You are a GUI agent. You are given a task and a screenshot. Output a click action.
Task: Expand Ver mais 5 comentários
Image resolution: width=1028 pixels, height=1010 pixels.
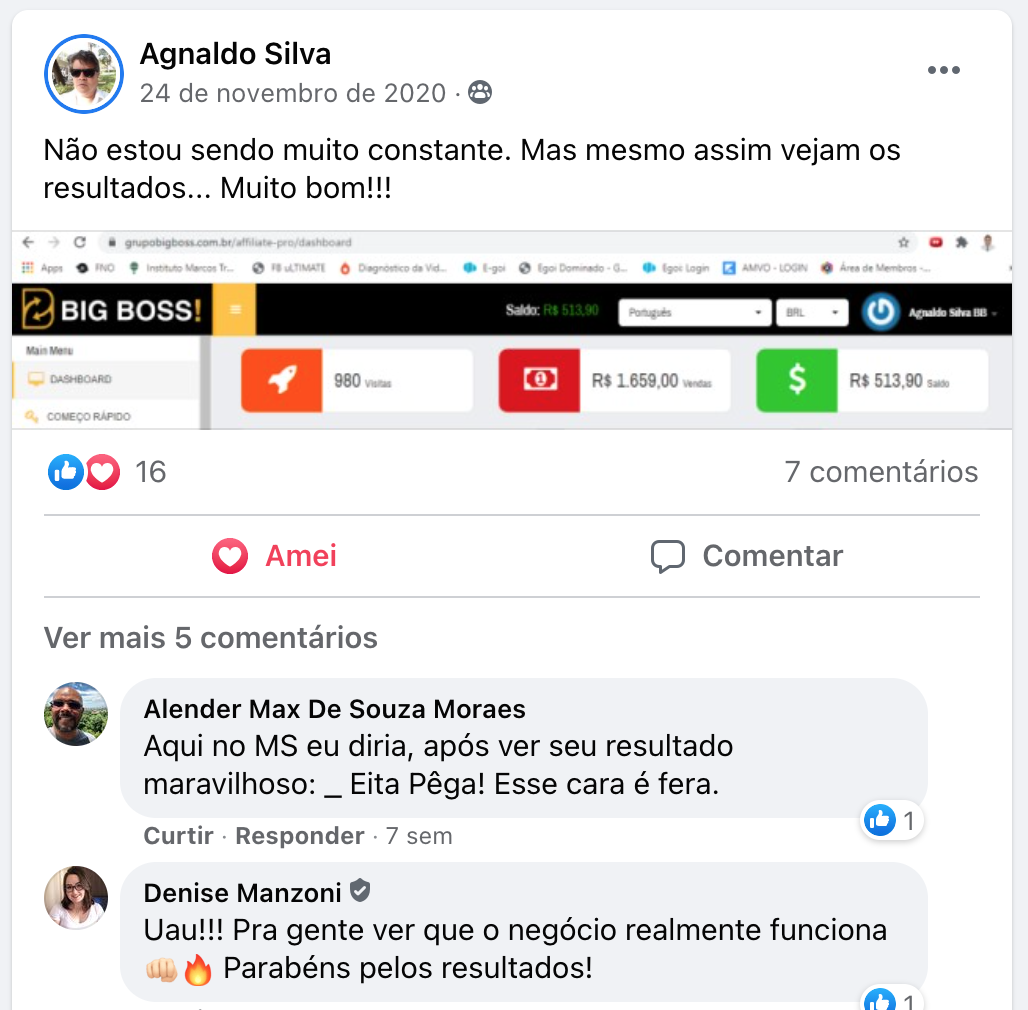[210, 637]
